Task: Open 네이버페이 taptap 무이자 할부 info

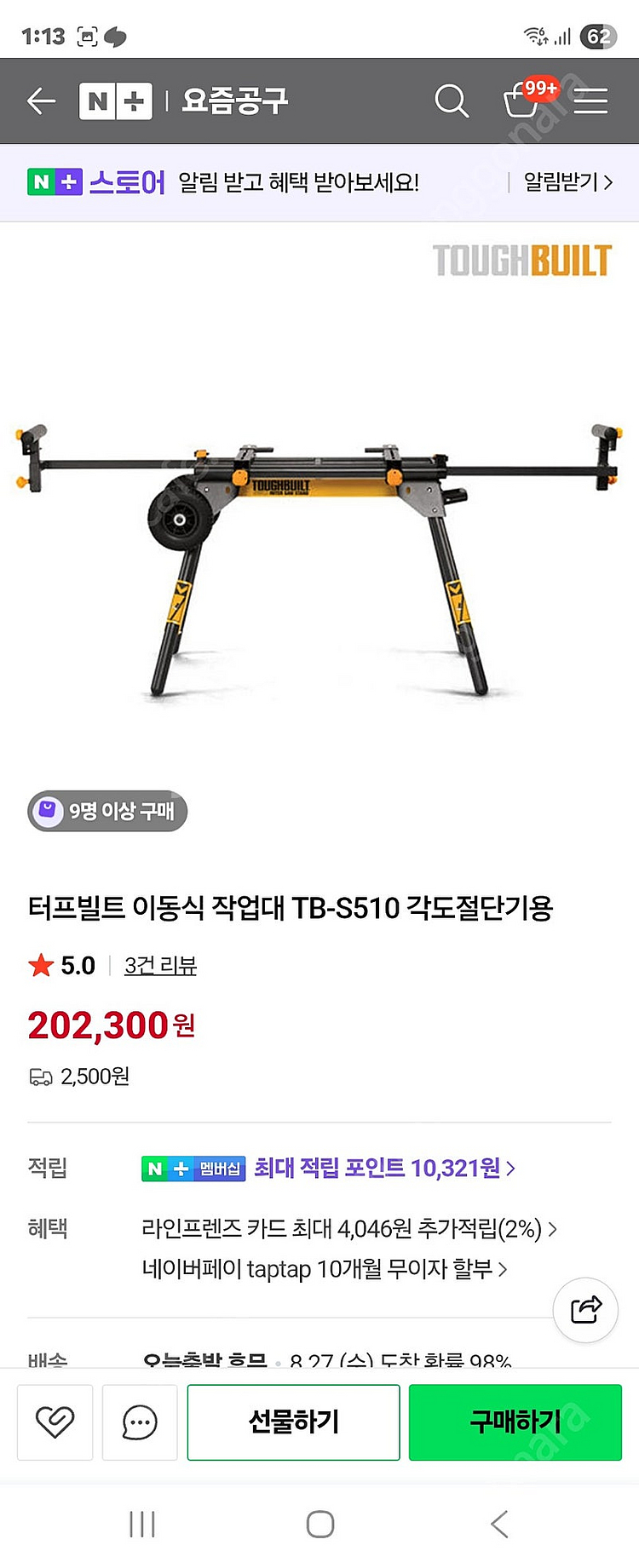Action: pyautogui.click(x=324, y=1269)
